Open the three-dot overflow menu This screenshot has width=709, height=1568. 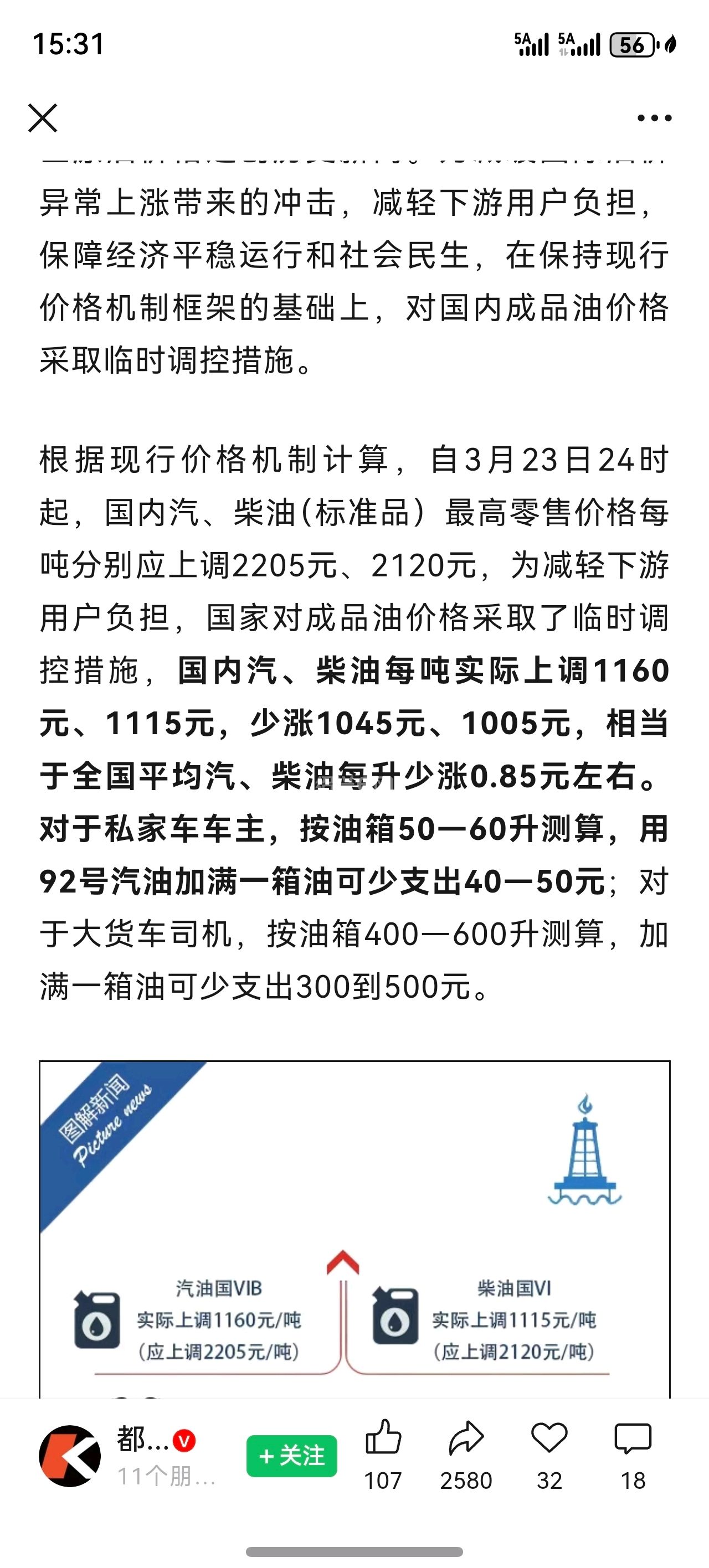point(654,118)
